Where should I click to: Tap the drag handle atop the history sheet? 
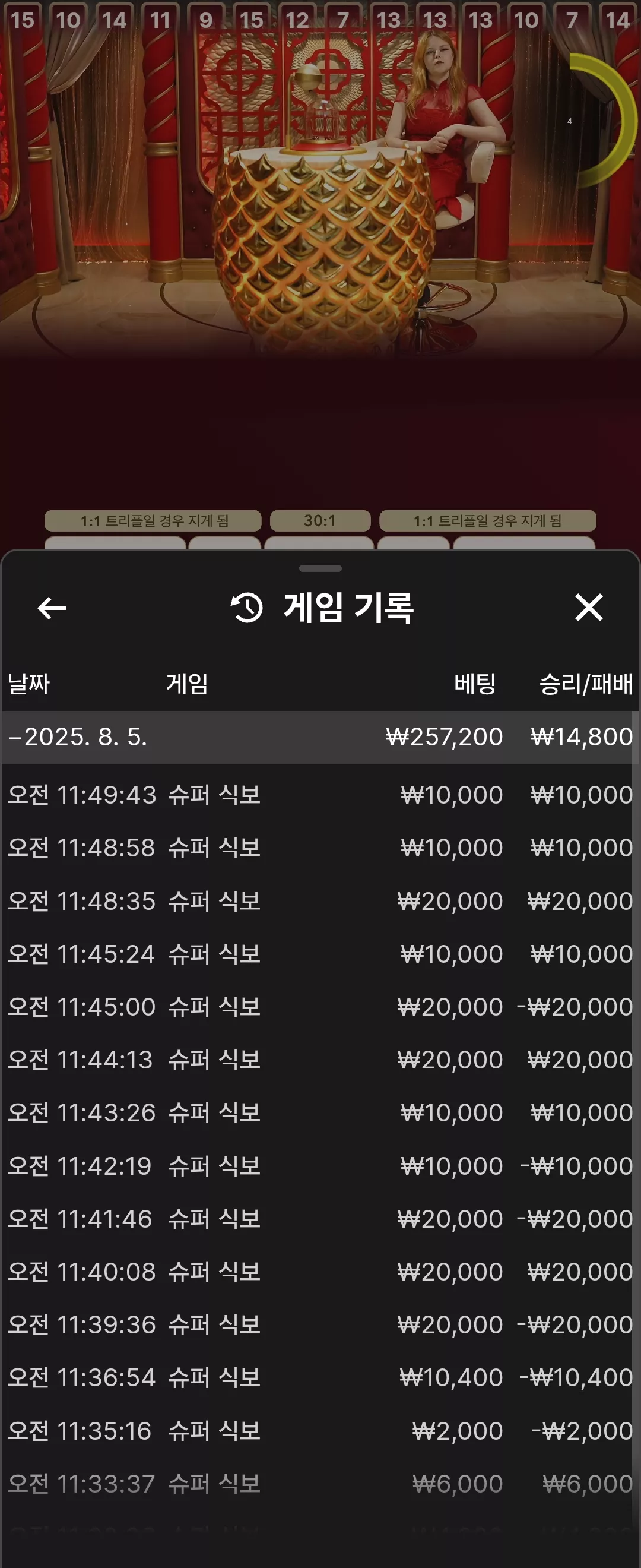[320, 568]
